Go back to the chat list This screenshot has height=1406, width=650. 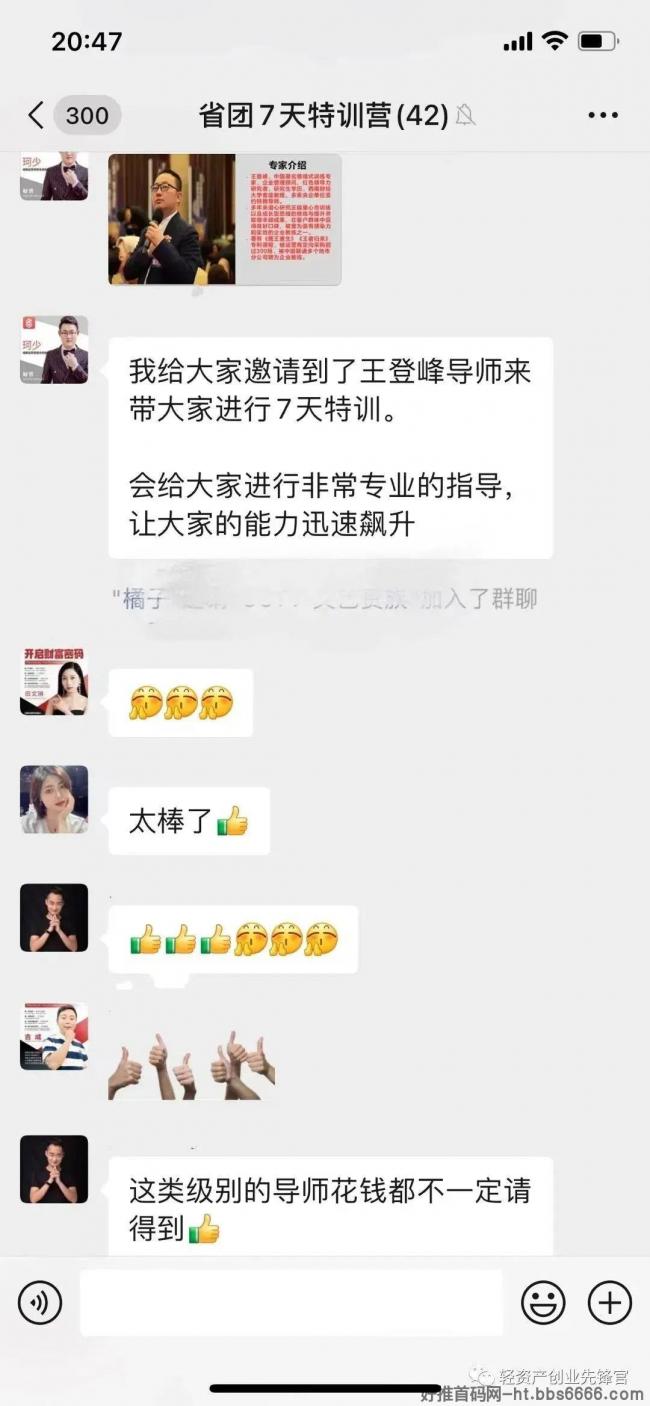coord(36,115)
